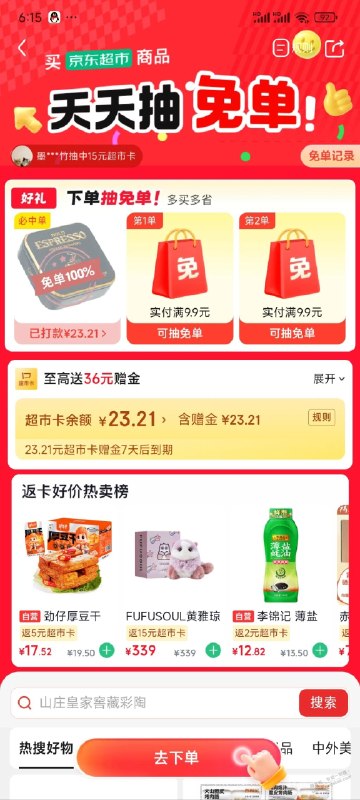The image size is (360, 800).
Task: Open the FUFUSOUL黄雅琼 product card
Action: pos(173,581)
